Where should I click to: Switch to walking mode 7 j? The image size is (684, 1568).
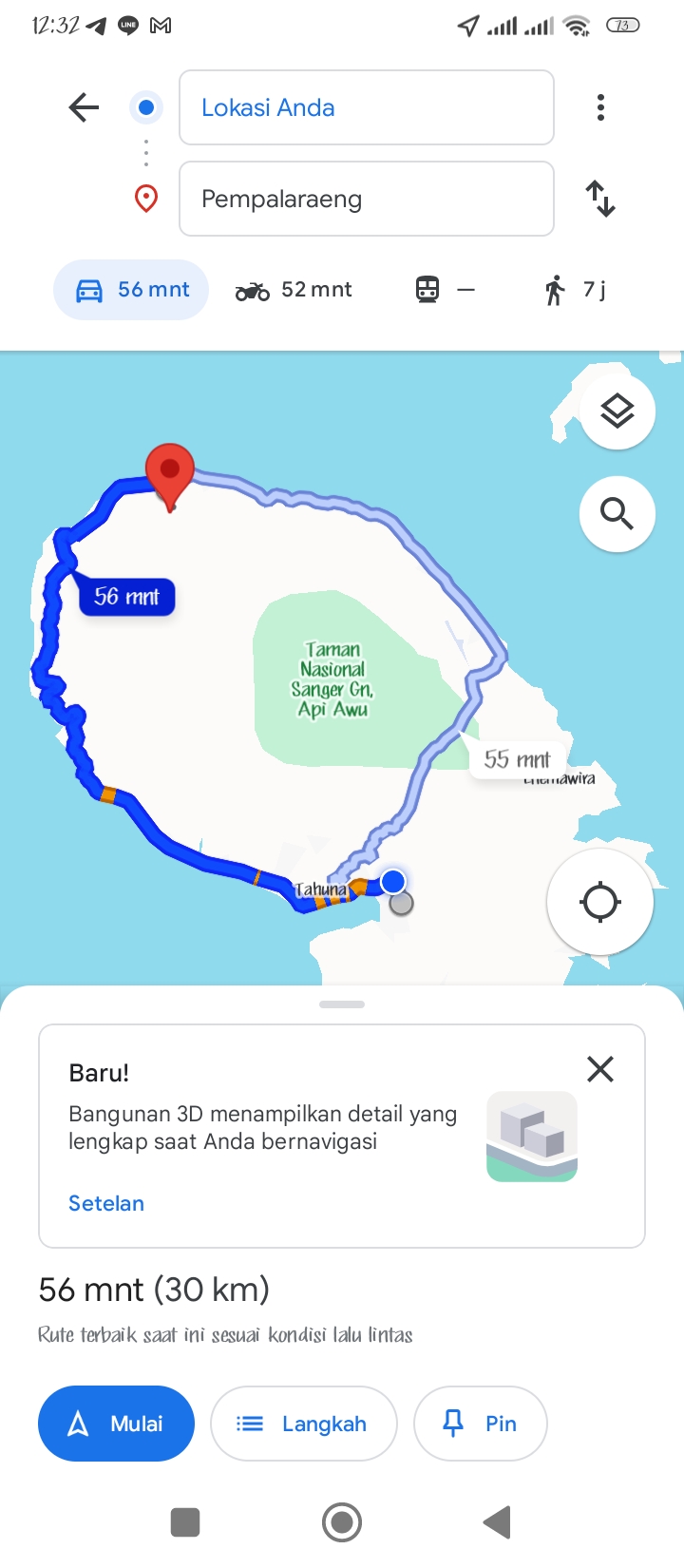(574, 290)
